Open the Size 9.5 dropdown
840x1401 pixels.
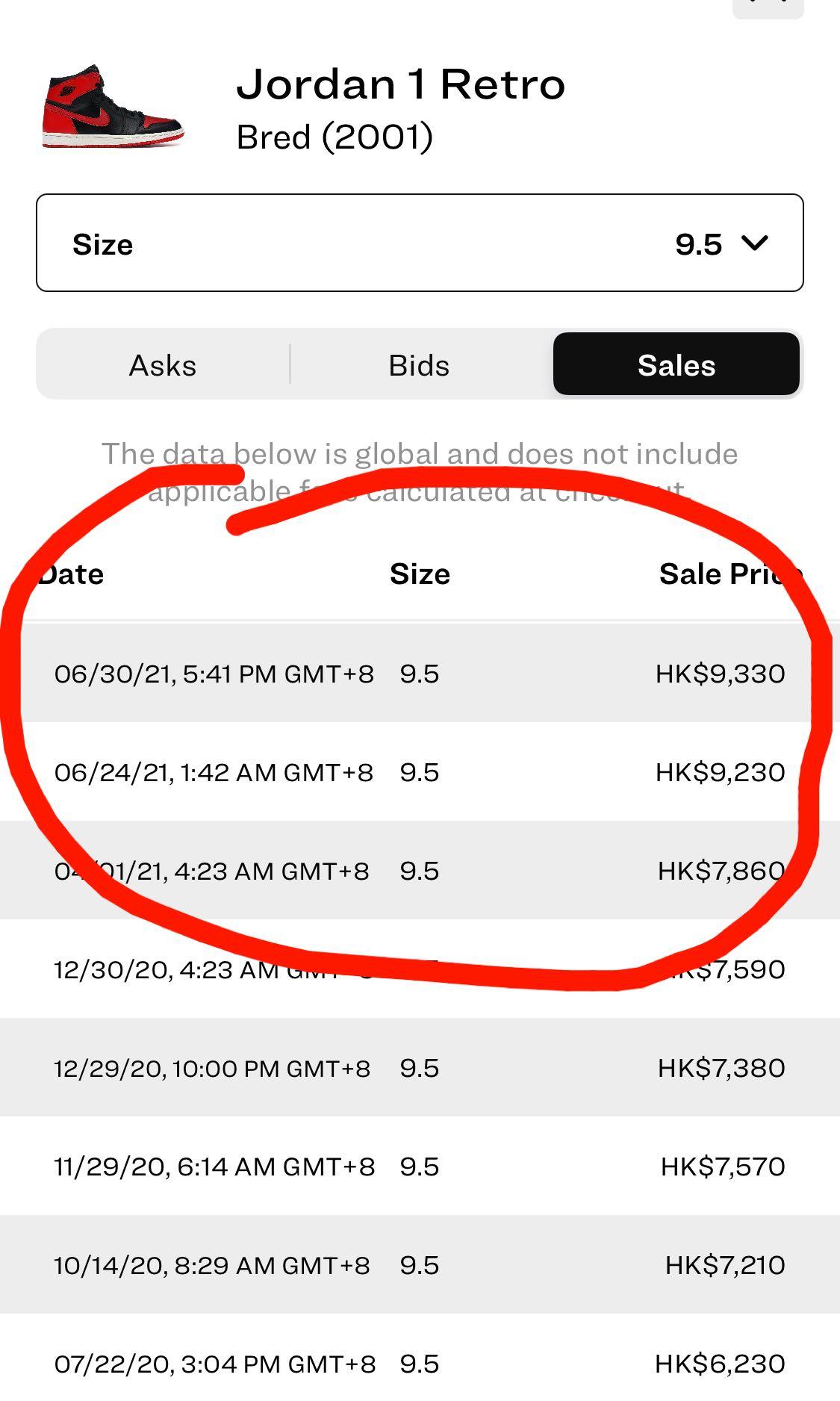pos(420,243)
